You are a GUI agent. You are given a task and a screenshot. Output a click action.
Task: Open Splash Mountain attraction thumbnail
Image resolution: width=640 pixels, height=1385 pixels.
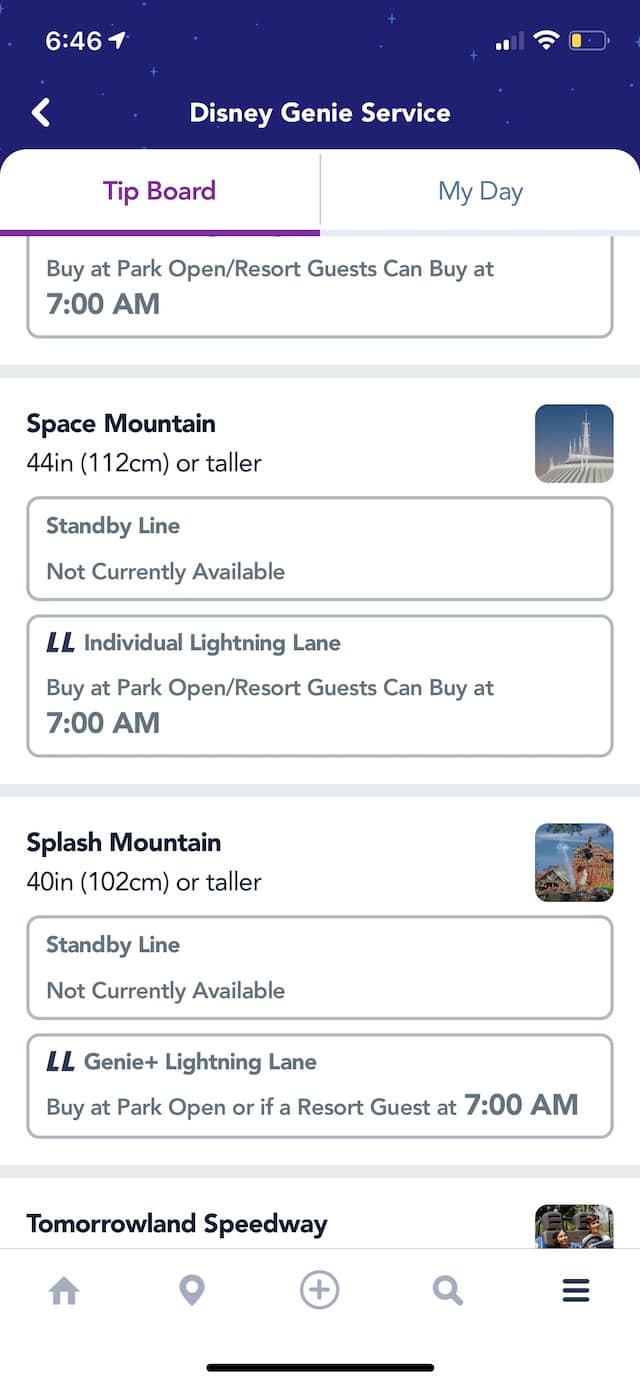tap(574, 862)
